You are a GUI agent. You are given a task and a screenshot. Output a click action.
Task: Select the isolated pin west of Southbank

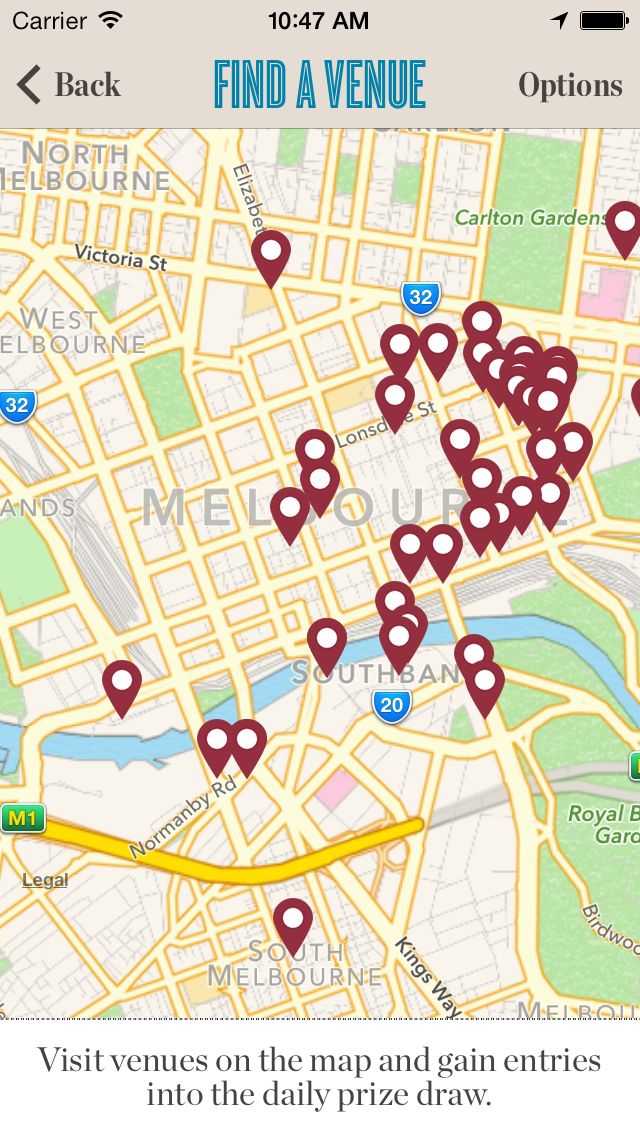click(122, 682)
